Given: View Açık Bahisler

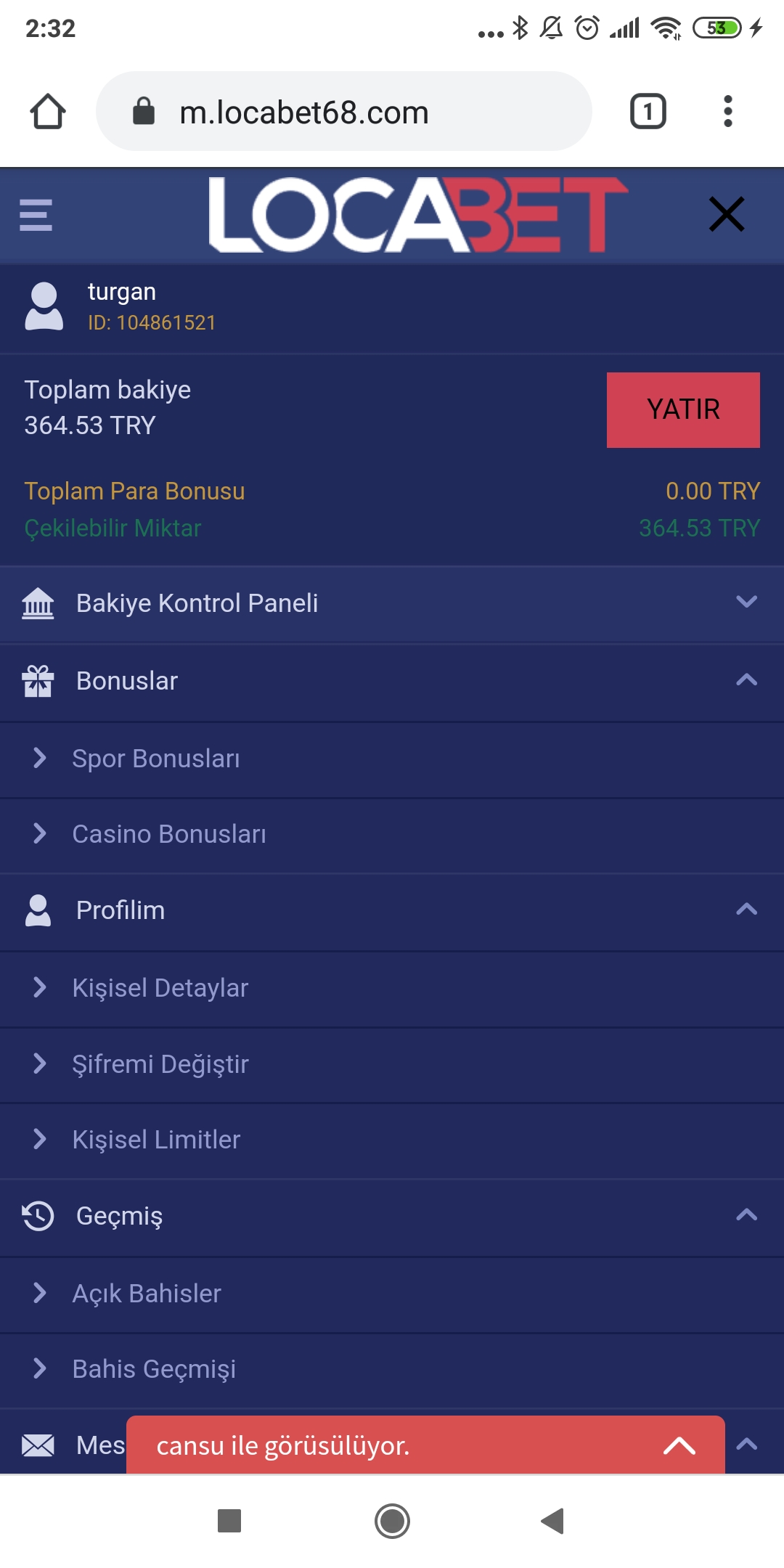Looking at the screenshot, I should click(147, 1294).
